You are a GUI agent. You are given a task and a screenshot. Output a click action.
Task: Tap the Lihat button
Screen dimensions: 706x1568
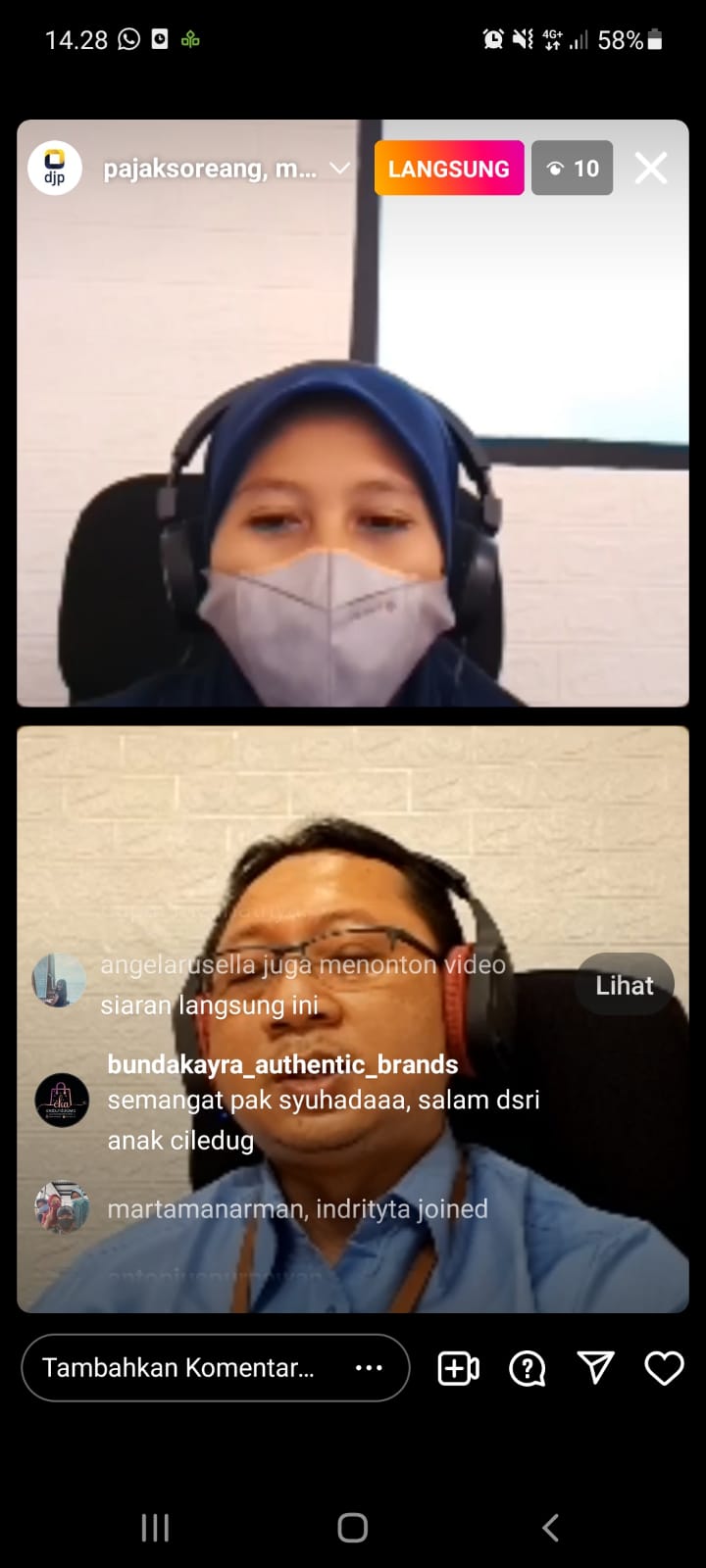click(625, 985)
